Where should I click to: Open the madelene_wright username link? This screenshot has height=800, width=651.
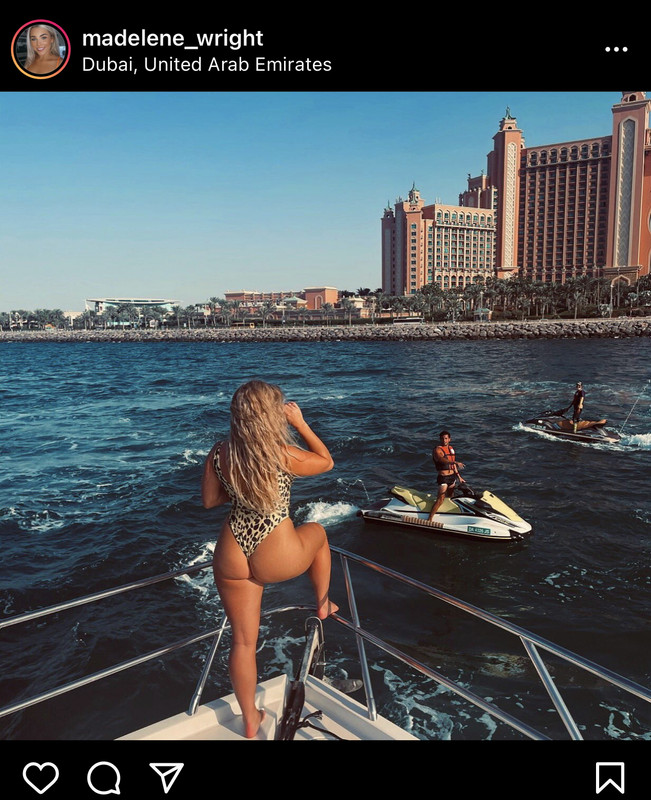pyautogui.click(x=172, y=38)
